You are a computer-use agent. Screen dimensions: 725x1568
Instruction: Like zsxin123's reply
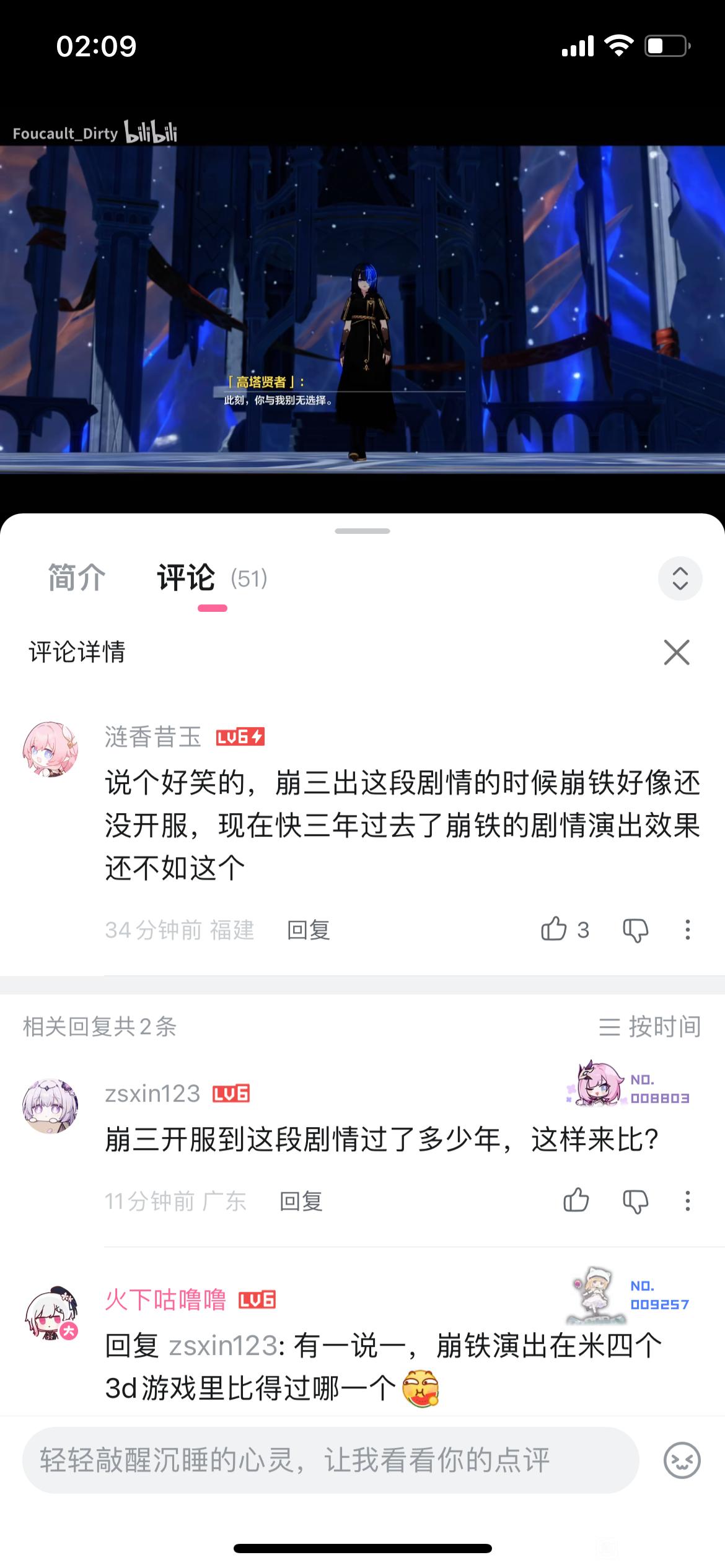(576, 1200)
